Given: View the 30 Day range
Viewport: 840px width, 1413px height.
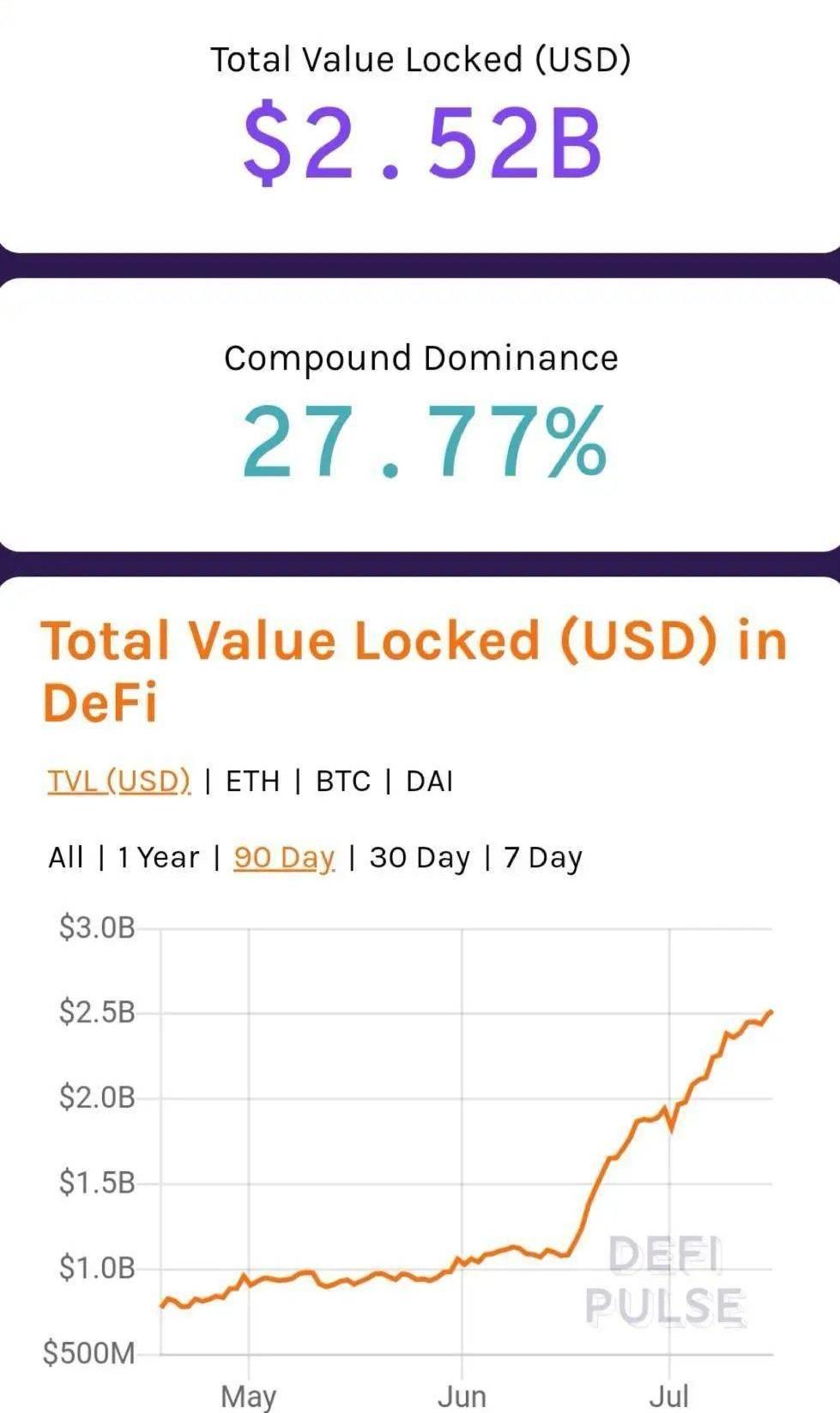Looking at the screenshot, I should coord(420,858).
